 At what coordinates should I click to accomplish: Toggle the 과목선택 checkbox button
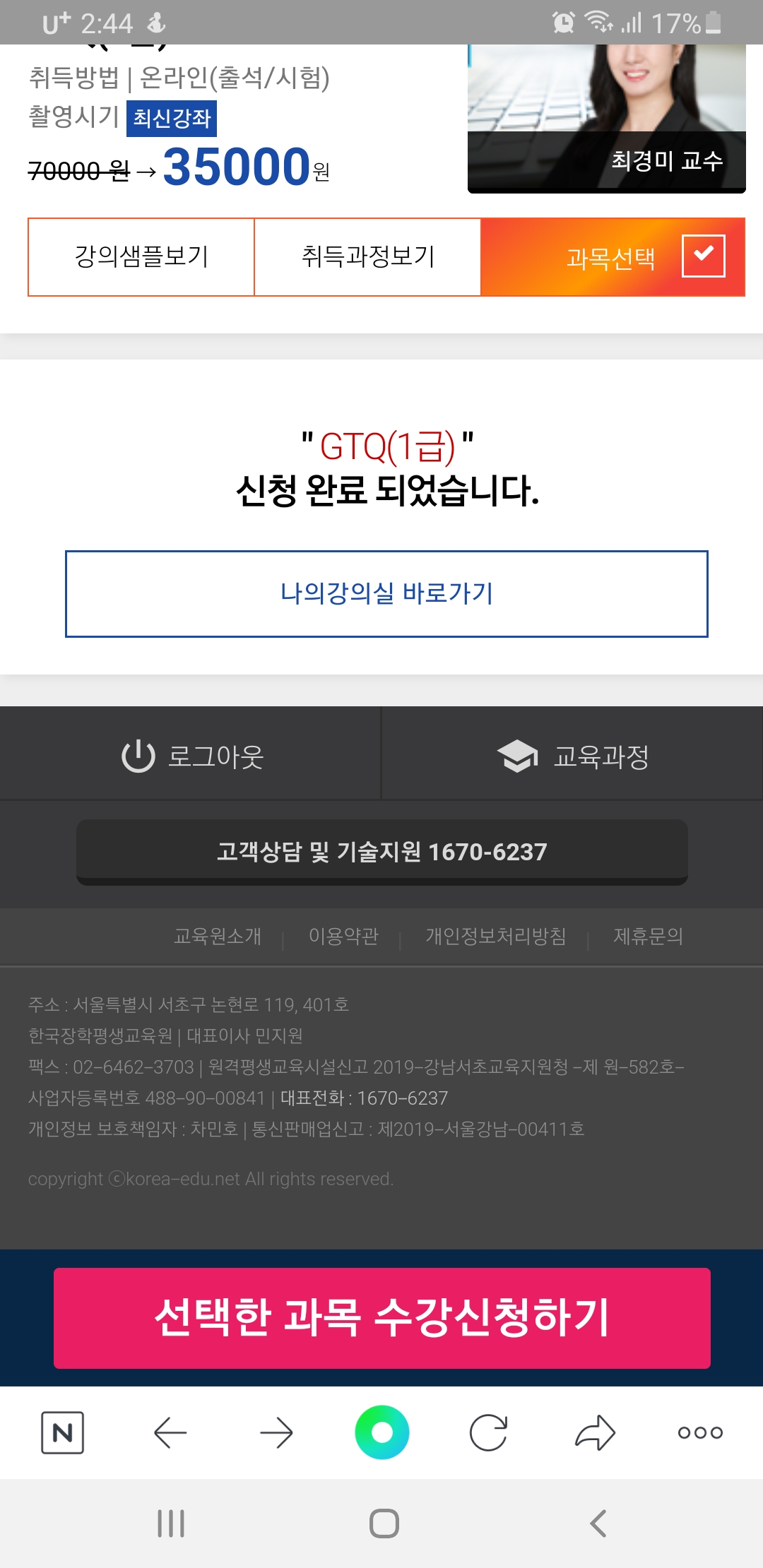pyautogui.click(x=613, y=257)
